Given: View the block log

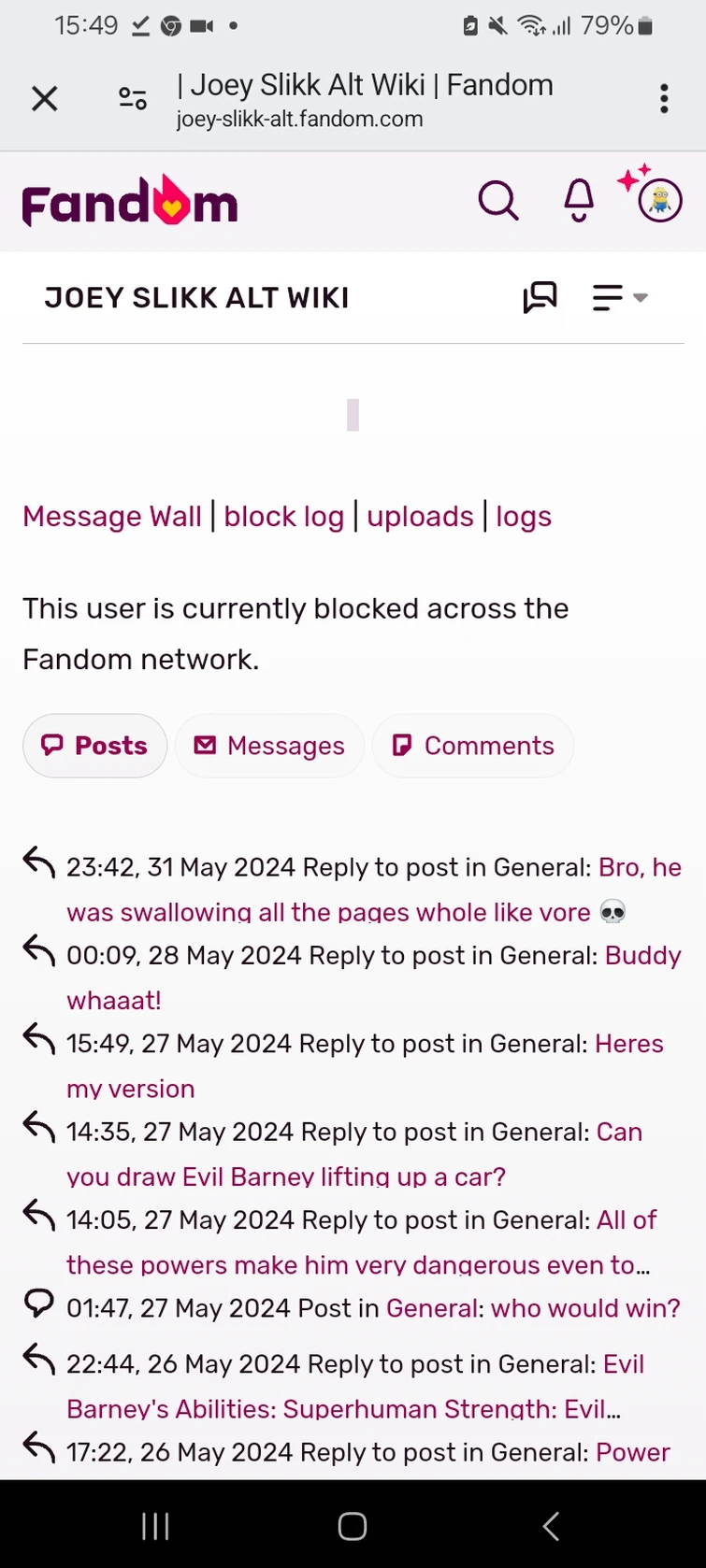Looking at the screenshot, I should pos(283,516).
